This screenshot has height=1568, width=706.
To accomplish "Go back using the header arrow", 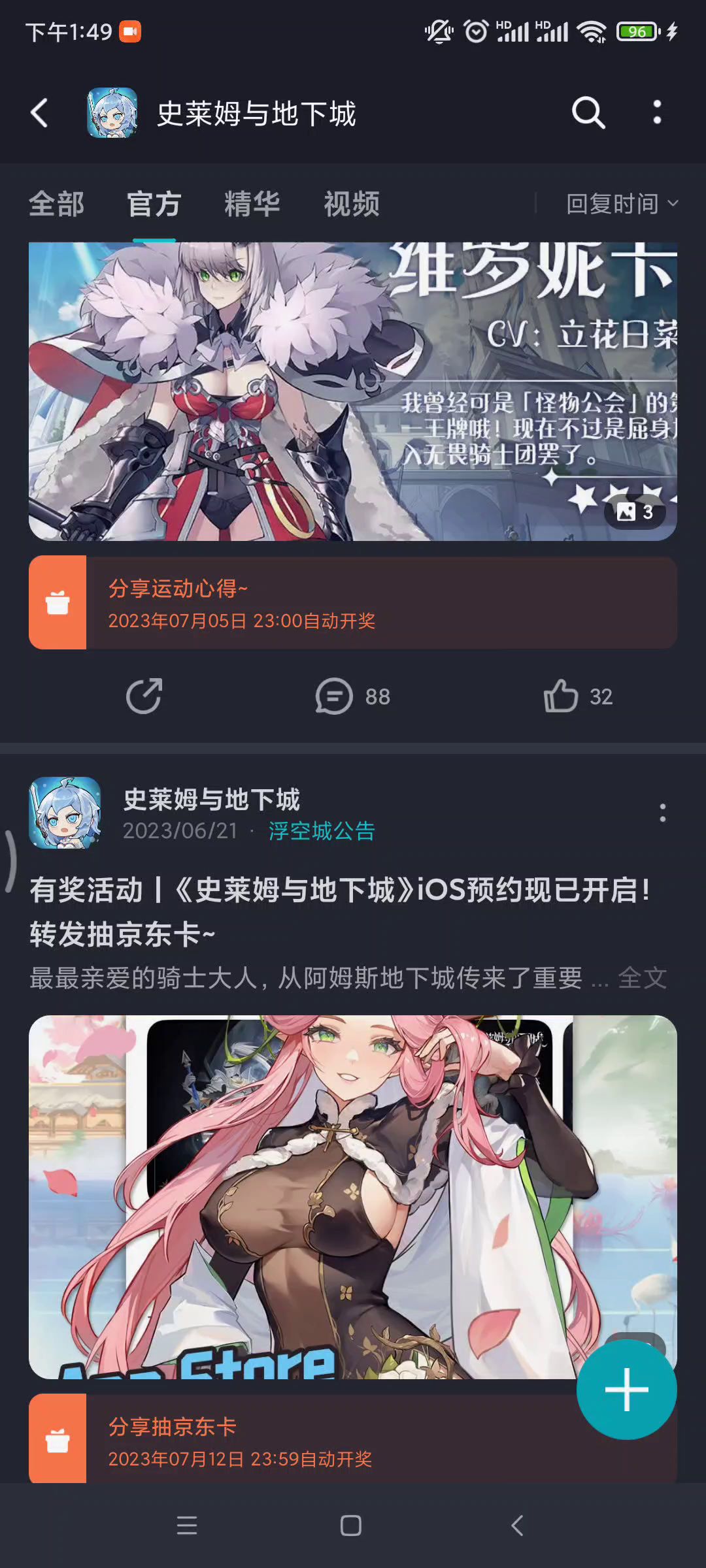I will click(x=41, y=113).
